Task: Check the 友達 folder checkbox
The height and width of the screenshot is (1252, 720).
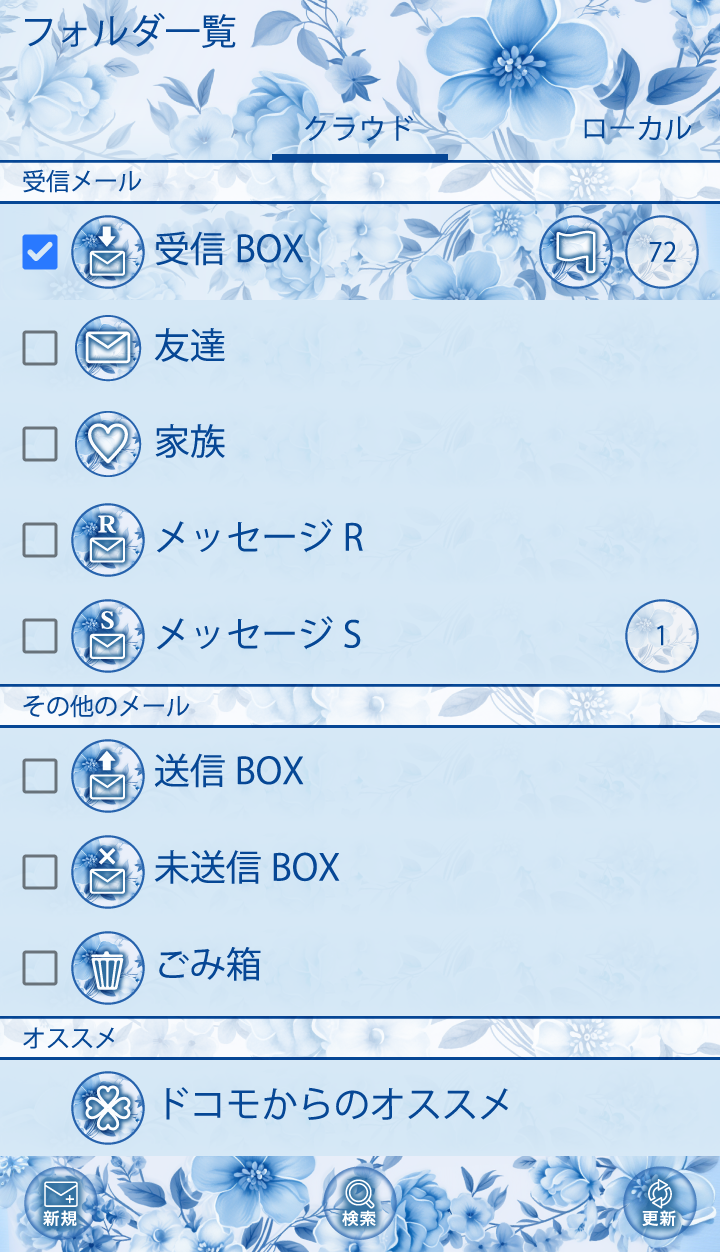Action: [x=40, y=348]
